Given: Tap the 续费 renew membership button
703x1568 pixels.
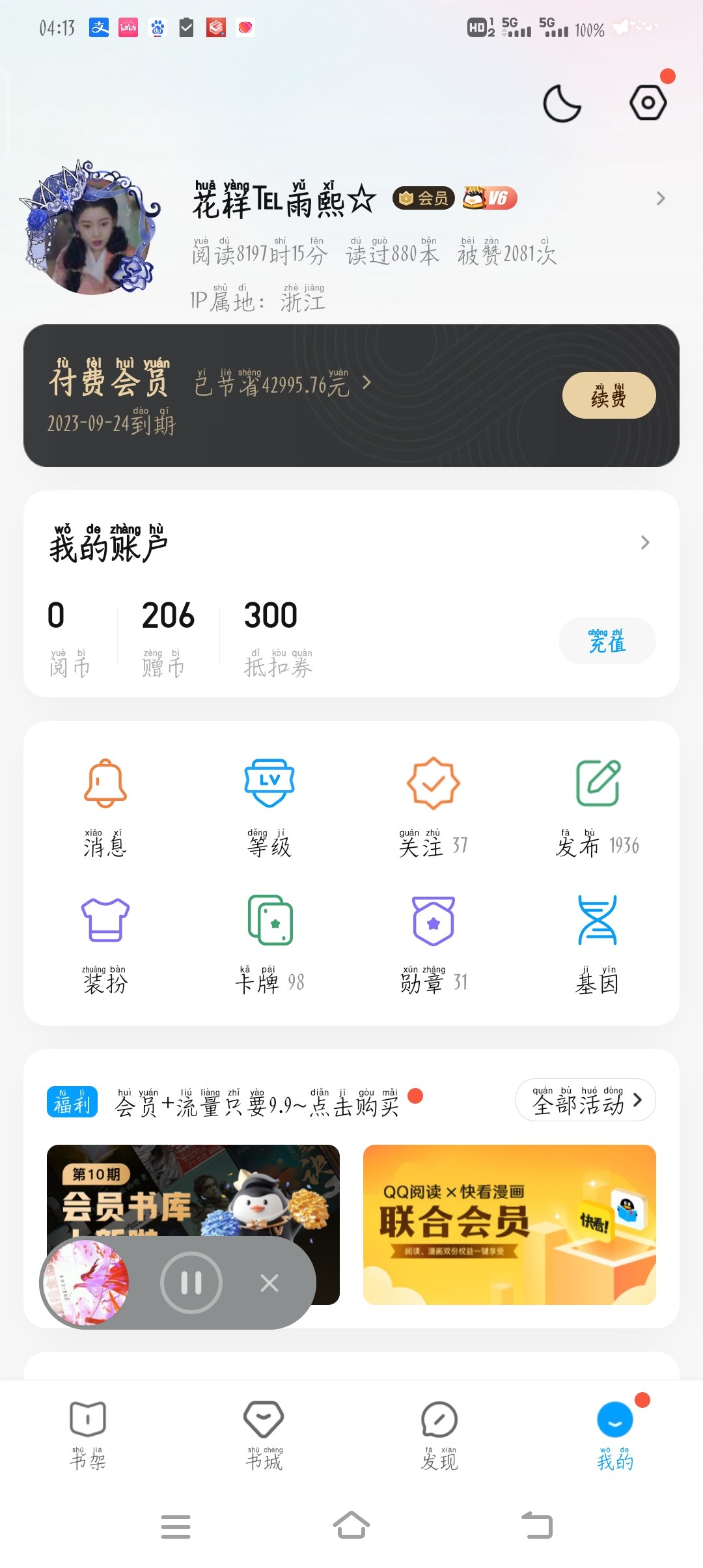Looking at the screenshot, I should click(x=609, y=395).
